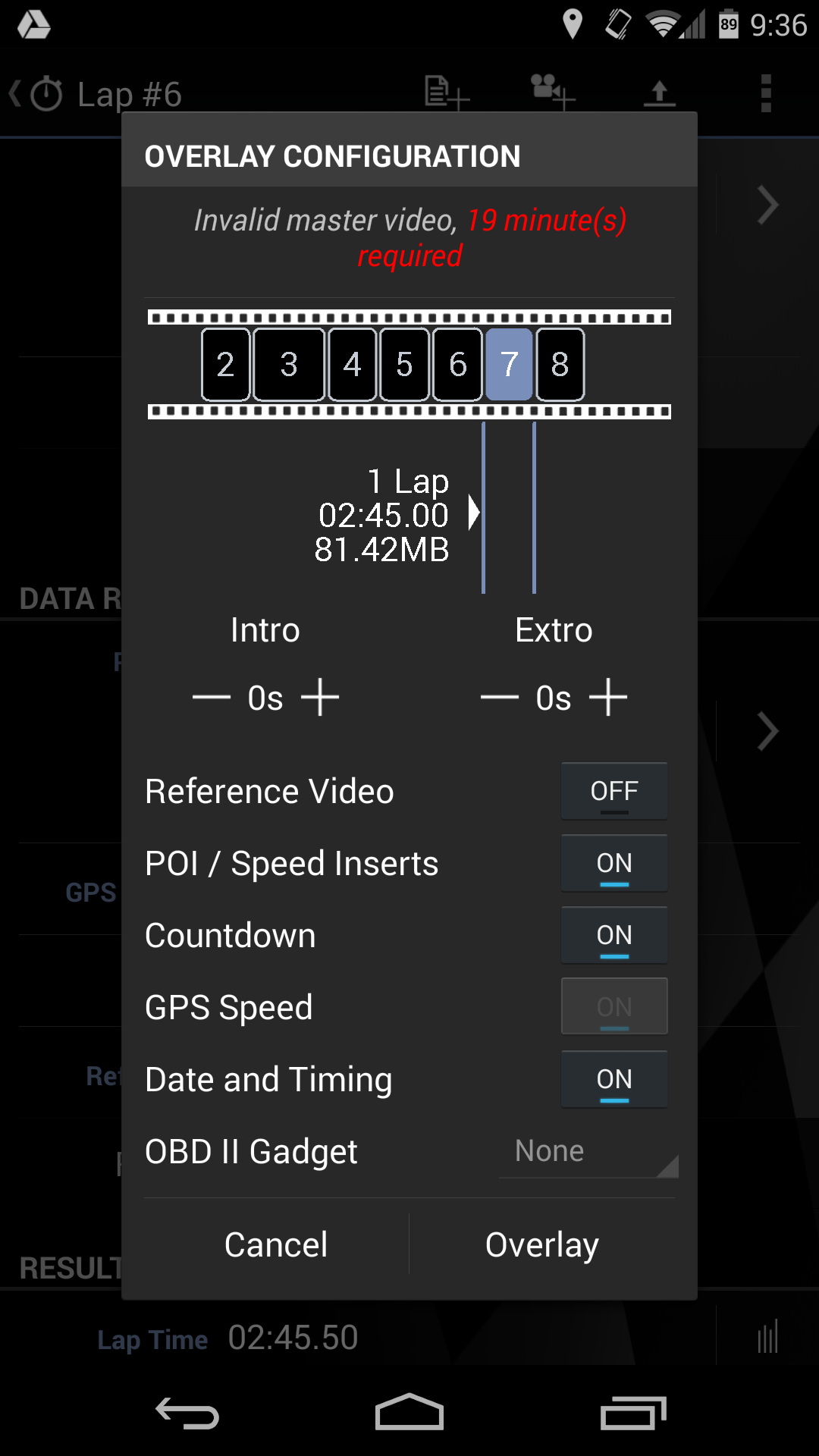819x1456 pixels.
Task: Tap the upload icon in the top bar
Action: click(x=660, y=93)
